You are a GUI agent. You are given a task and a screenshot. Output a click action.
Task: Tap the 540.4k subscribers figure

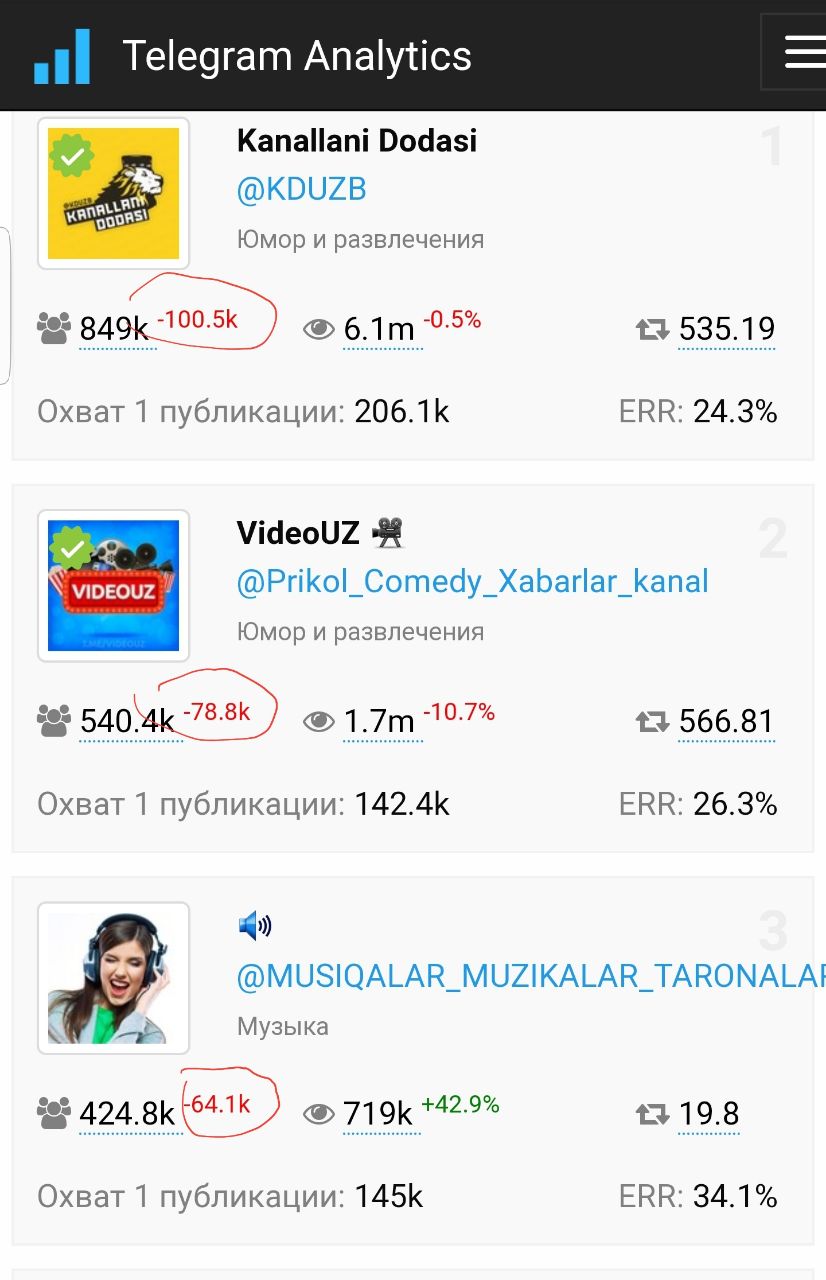tap(127, 721)
